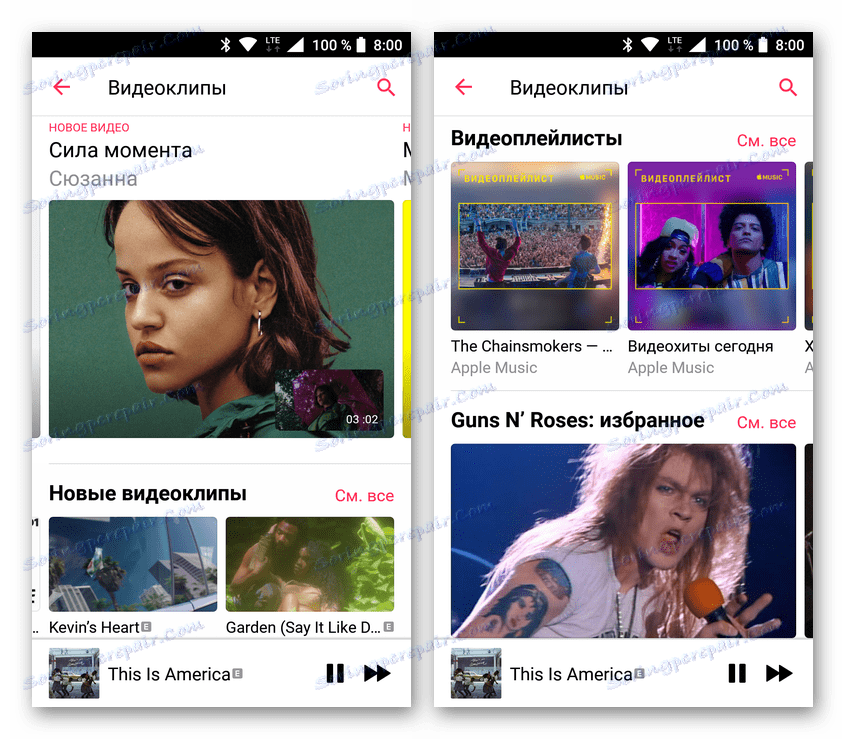Image resolution: width=851 pixels, height=739 pixels.
Task: Open the Сила момента featured video
Action: tap(221, 318)
